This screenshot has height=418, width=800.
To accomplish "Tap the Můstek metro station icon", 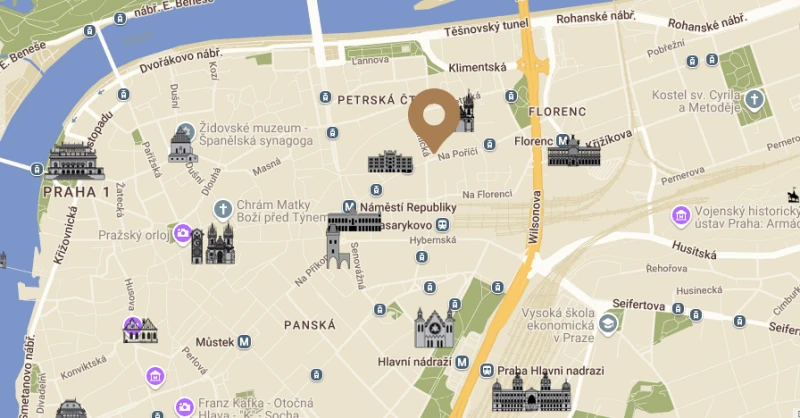I will [244, 341].
